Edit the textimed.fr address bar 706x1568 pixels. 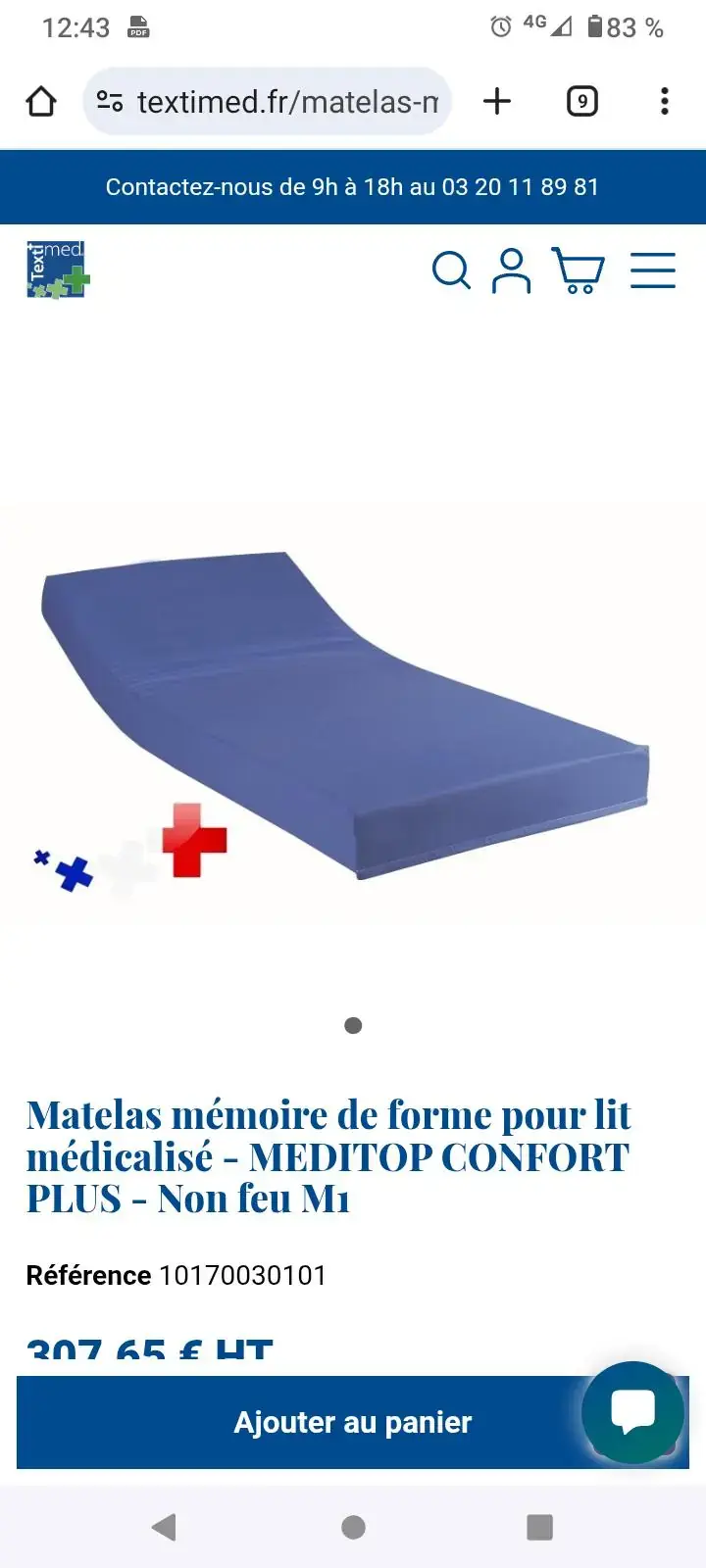click(x=284, y=102)
